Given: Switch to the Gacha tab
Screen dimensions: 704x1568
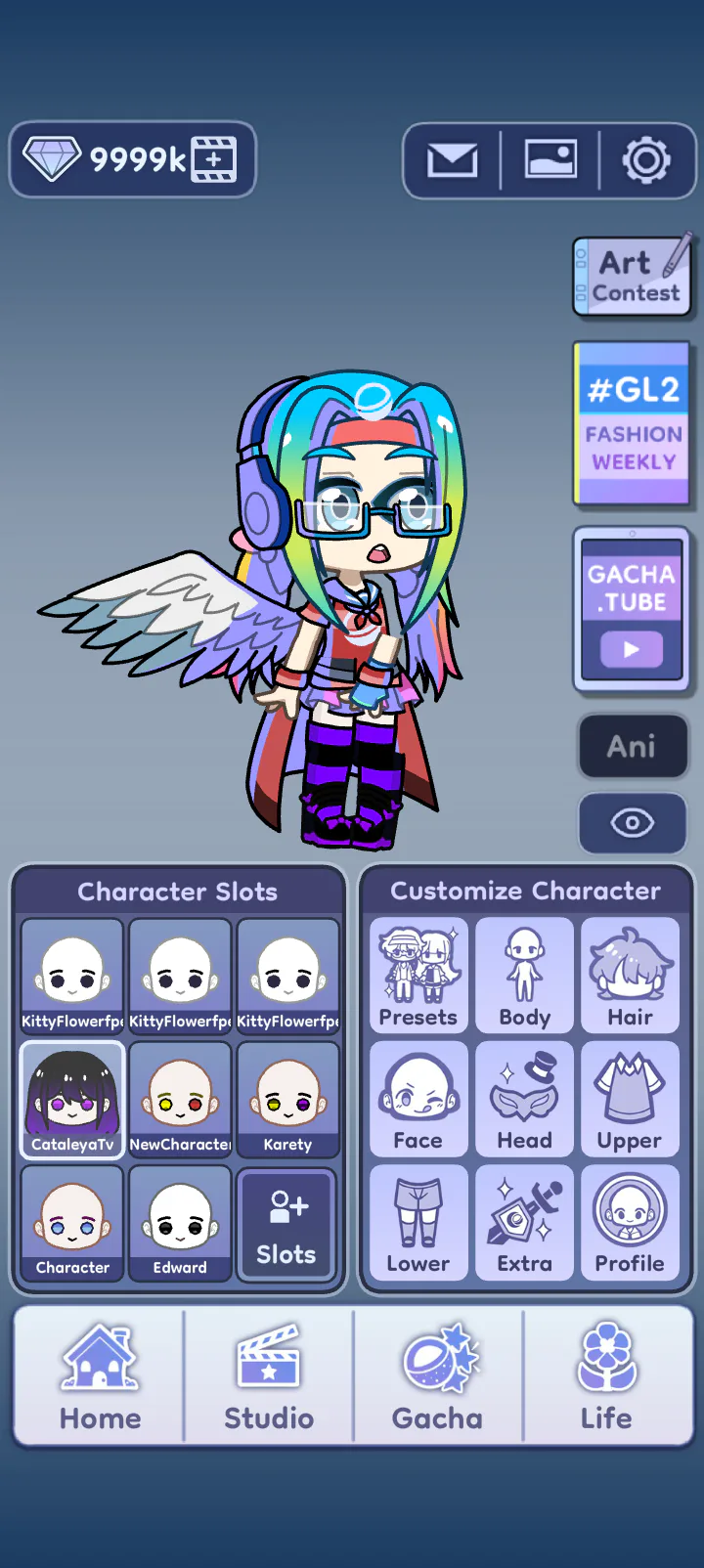Looking at the screenshot, I should click(x=438, y=1375).
